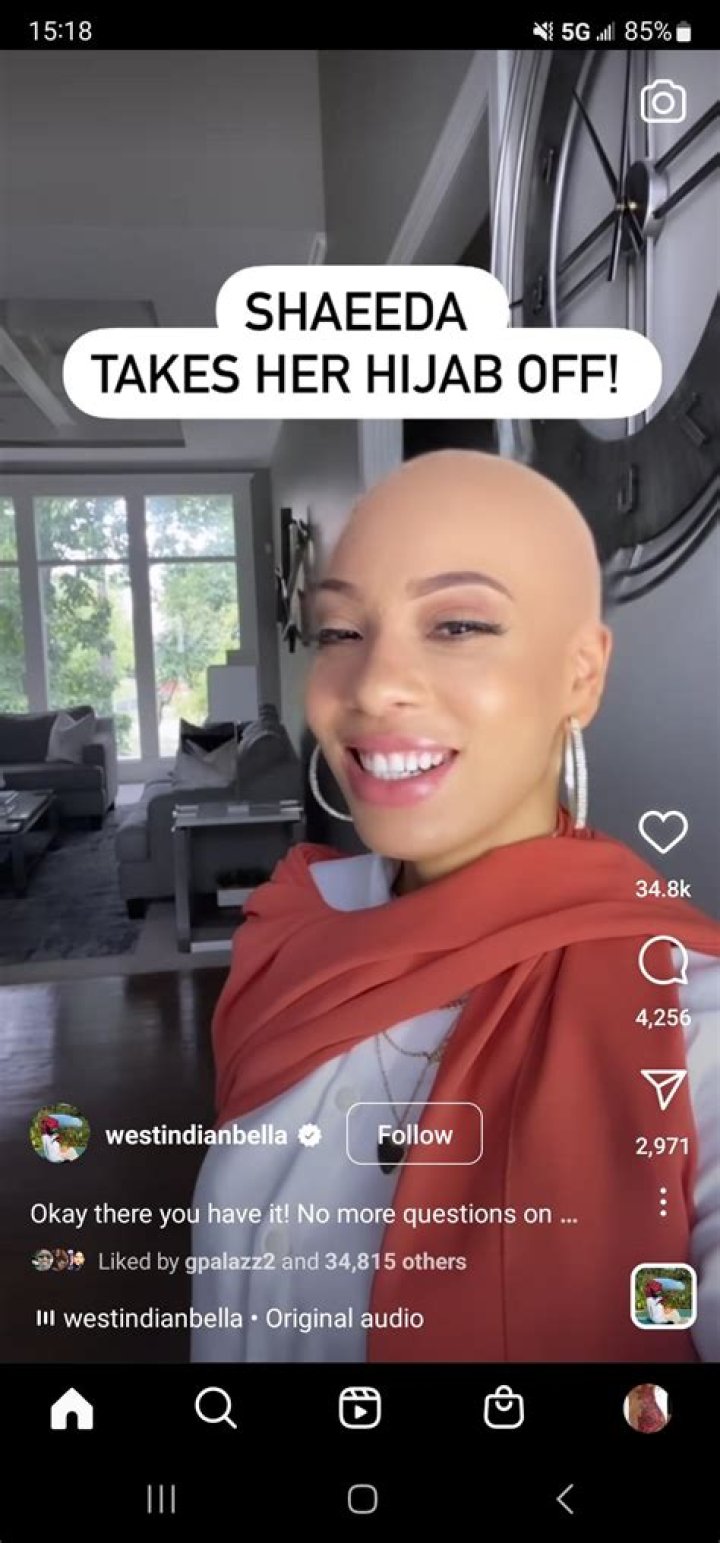This screenshot has height=1543, width=720.
Task: Open the comments on this reel
Action: pyautogui.click(x=663, y=963)
